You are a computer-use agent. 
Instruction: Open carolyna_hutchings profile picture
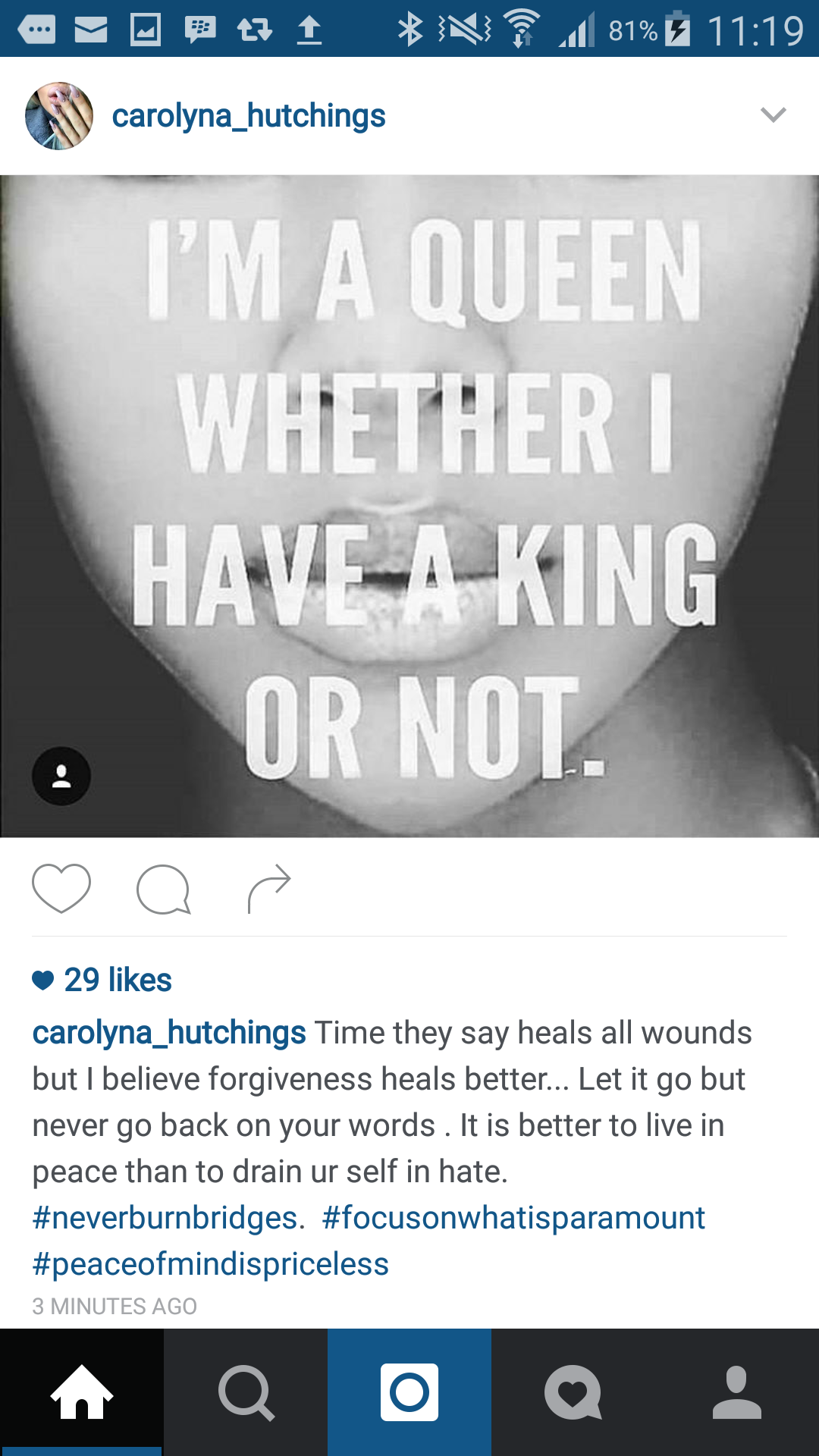(x=59, y=116)
